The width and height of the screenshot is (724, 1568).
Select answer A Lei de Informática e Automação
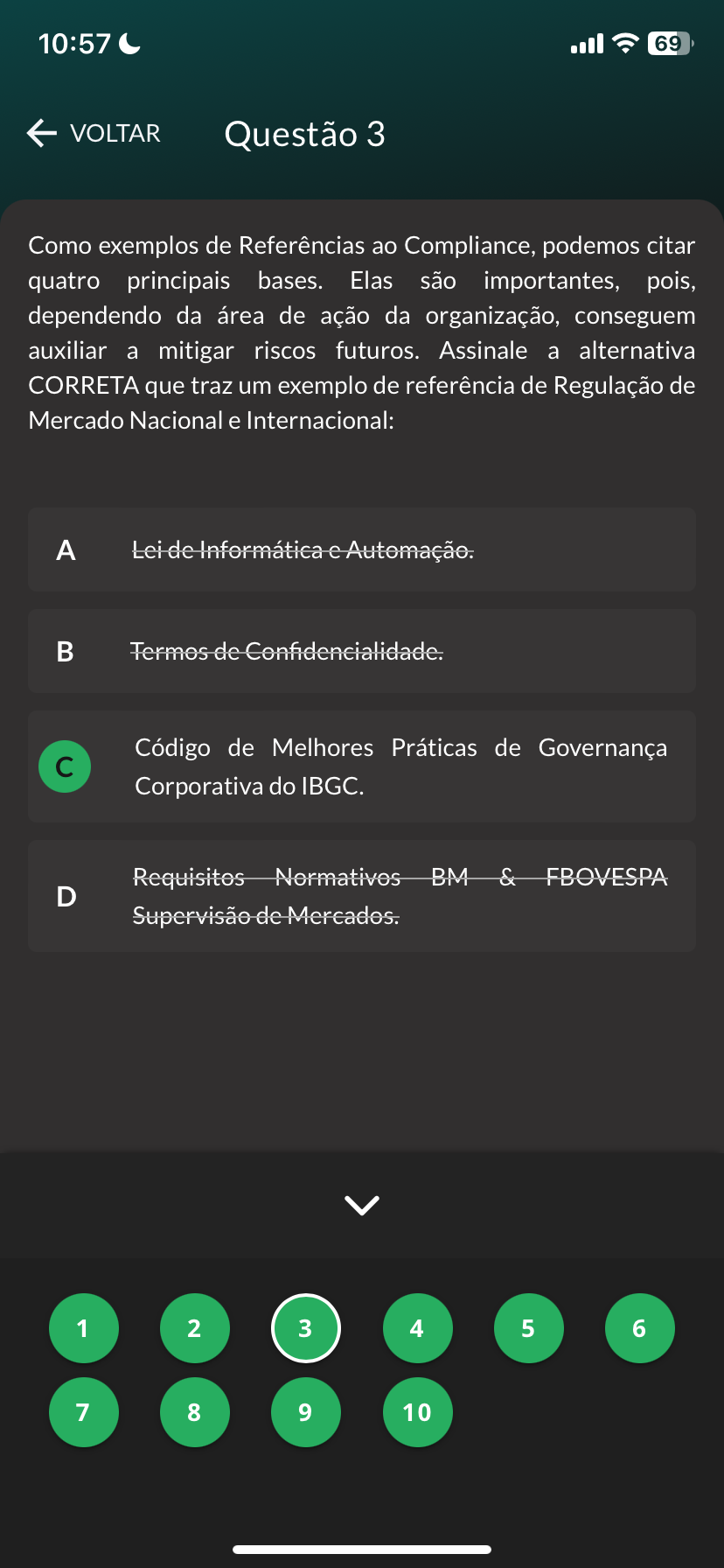[362, 549]
